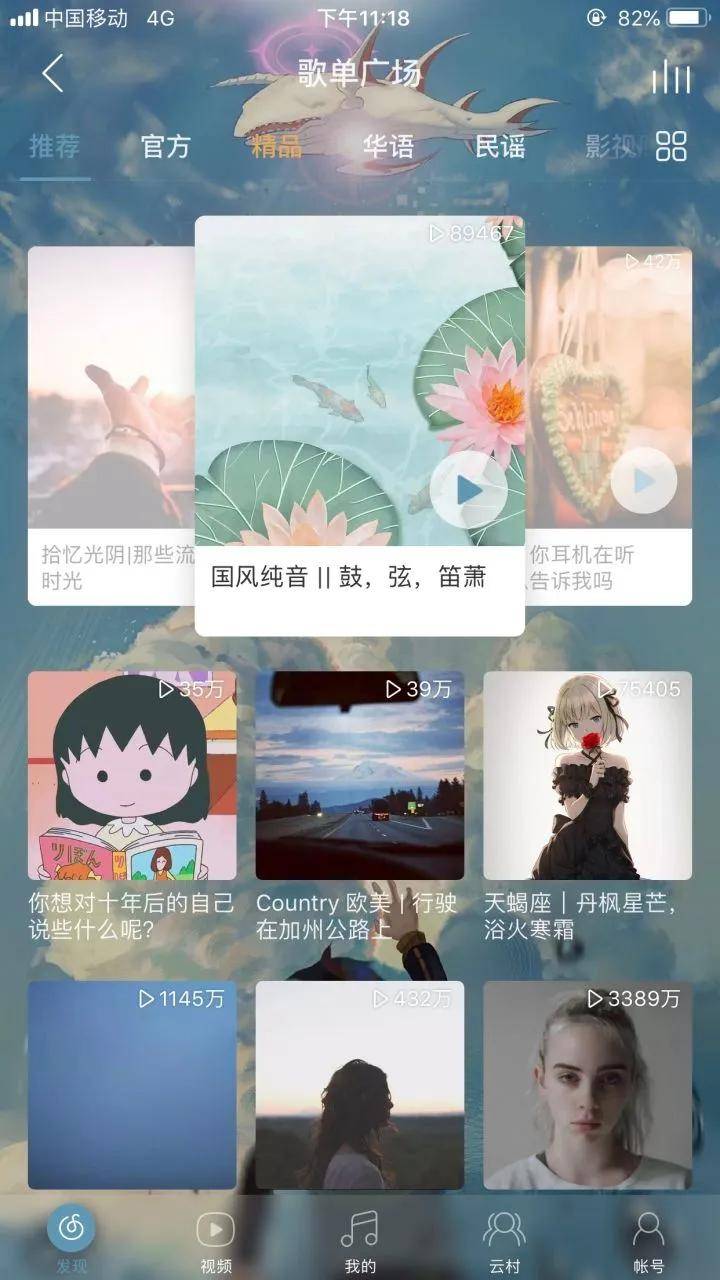Select the 民谣 category tab

click(499, 147)
